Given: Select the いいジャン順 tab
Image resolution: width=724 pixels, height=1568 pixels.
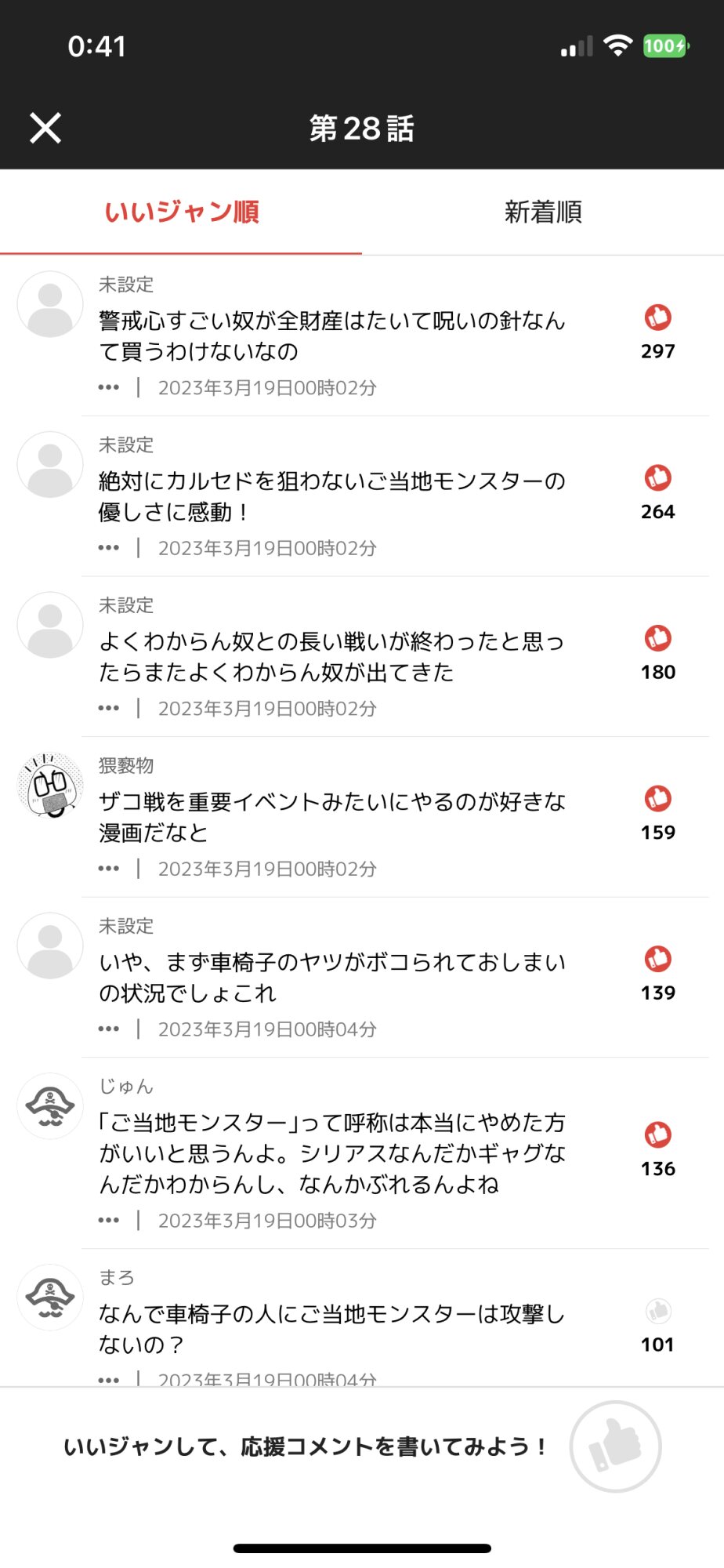Looking at the screenshot, I should tap(181, 212).
